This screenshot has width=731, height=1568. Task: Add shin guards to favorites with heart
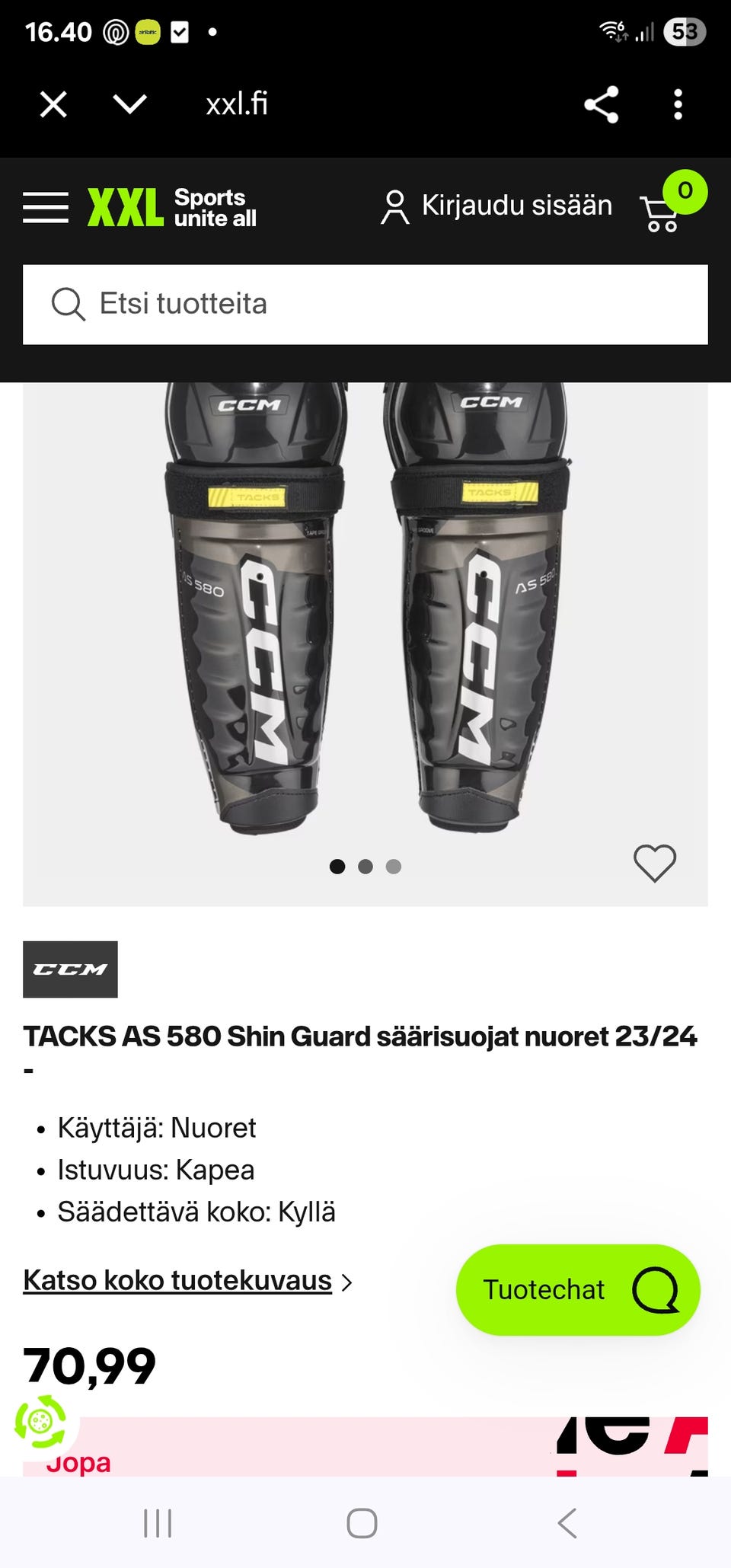coord(654,864)
